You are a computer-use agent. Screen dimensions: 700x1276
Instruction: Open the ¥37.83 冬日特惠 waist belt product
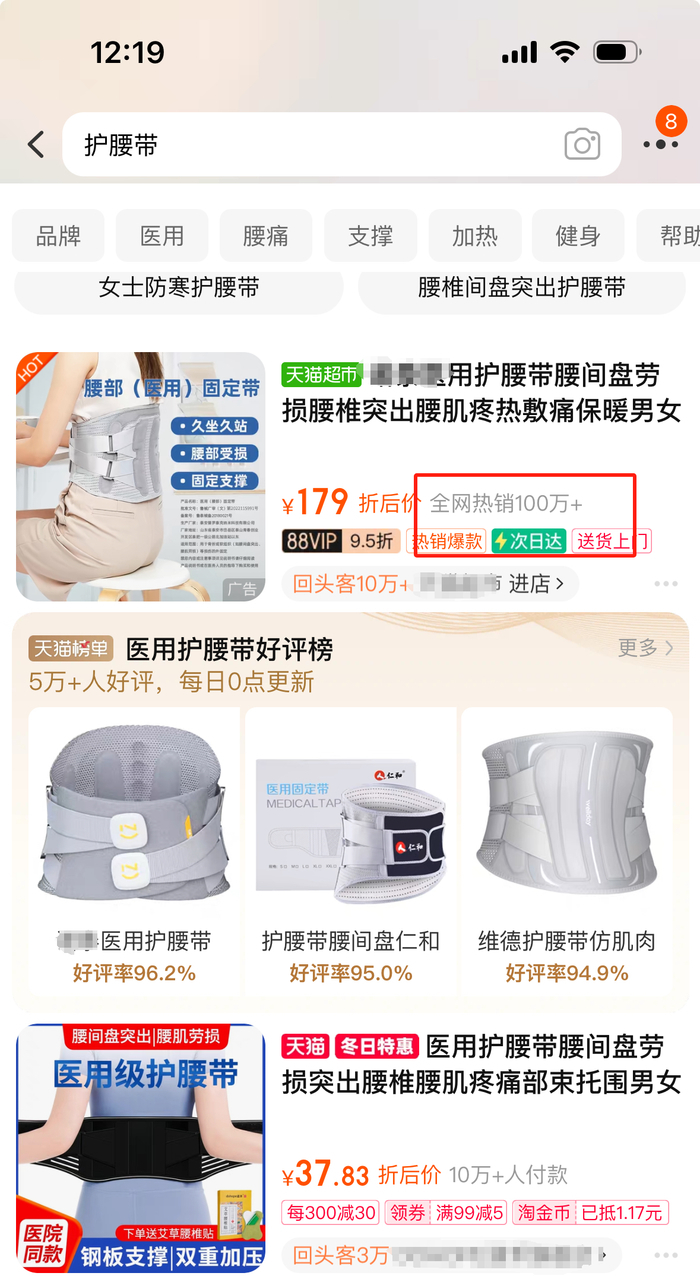(480, 1064)
